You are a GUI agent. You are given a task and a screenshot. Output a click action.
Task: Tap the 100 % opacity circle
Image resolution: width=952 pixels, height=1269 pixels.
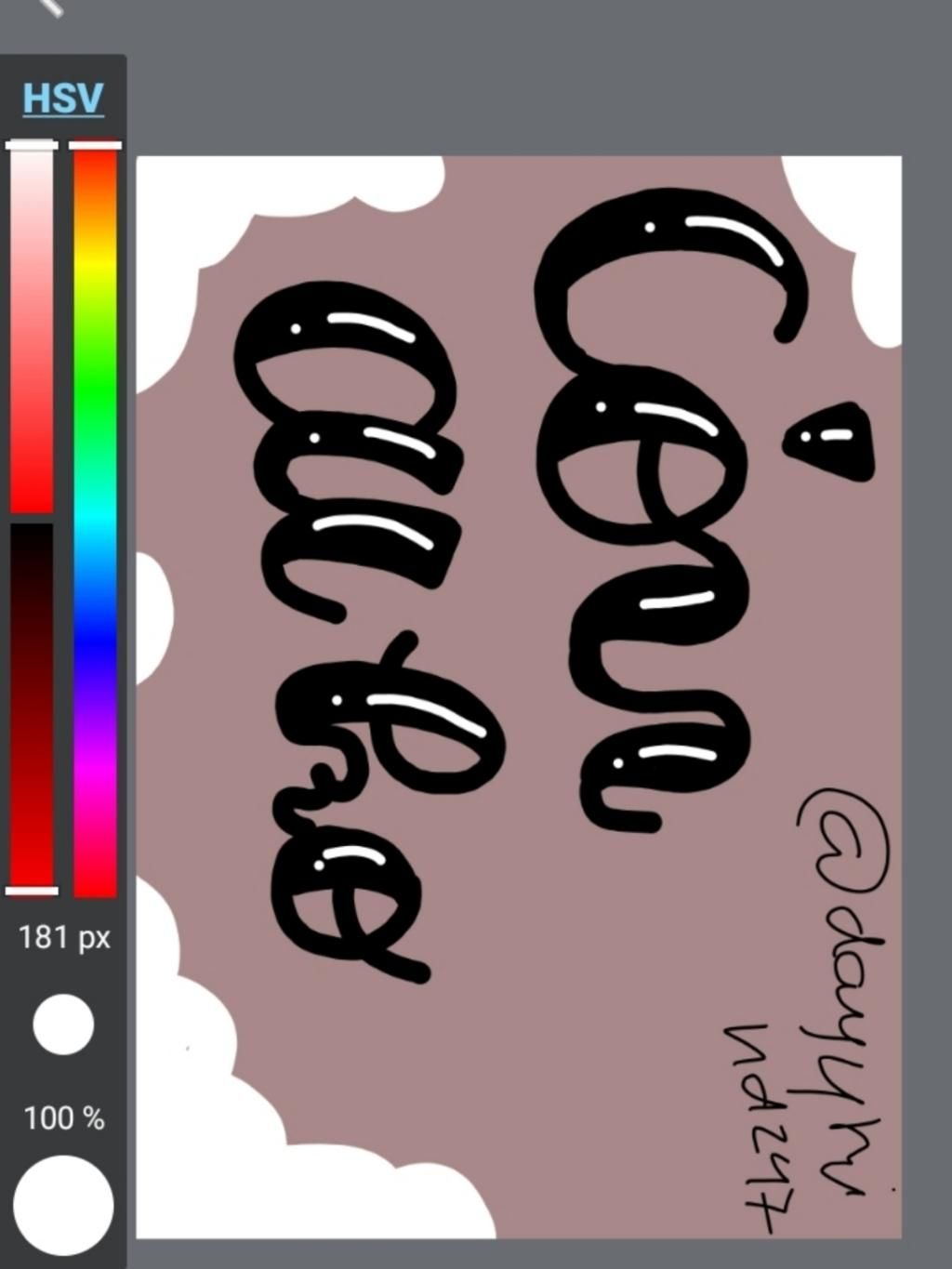pyautogui.click(x=63, y=1205)
